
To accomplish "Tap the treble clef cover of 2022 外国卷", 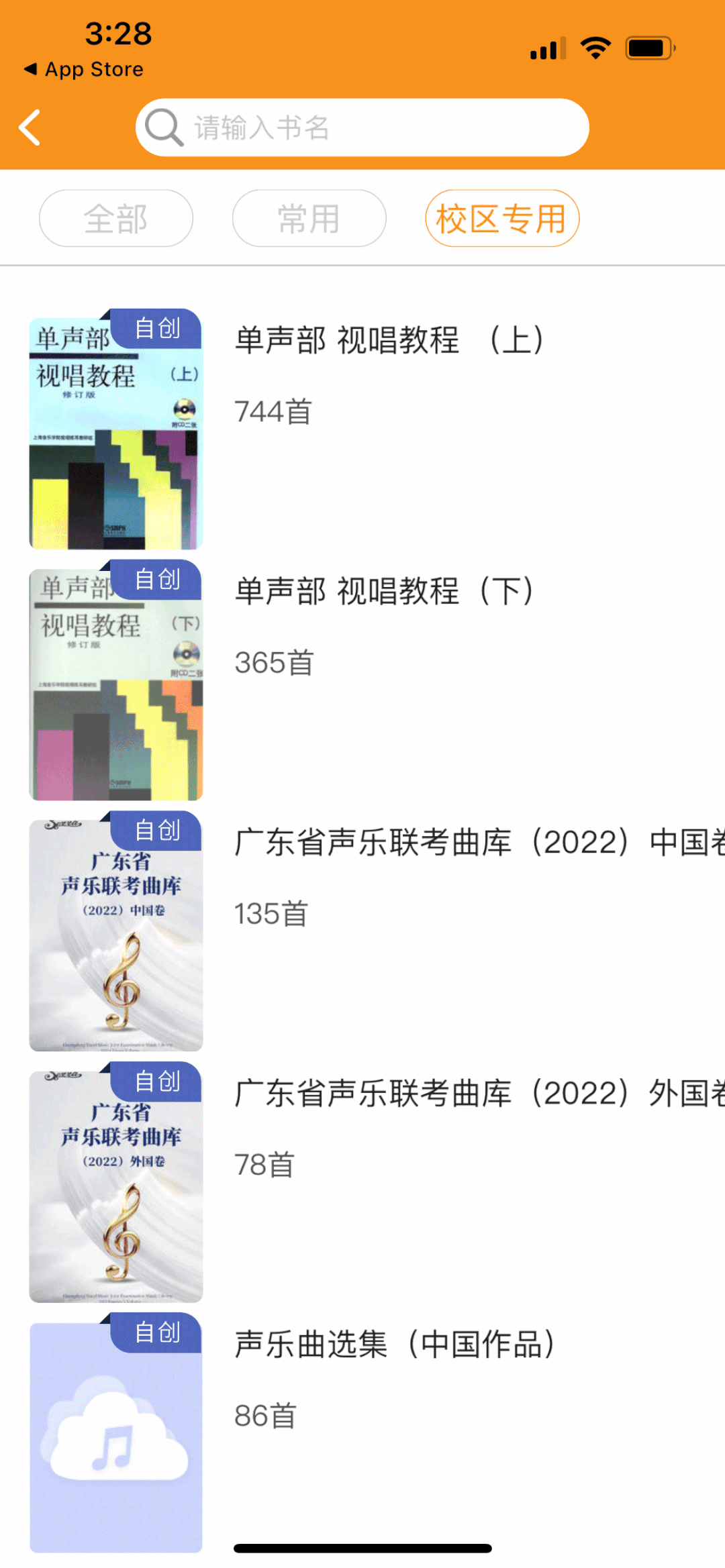I will click(x=114, y=1188).
